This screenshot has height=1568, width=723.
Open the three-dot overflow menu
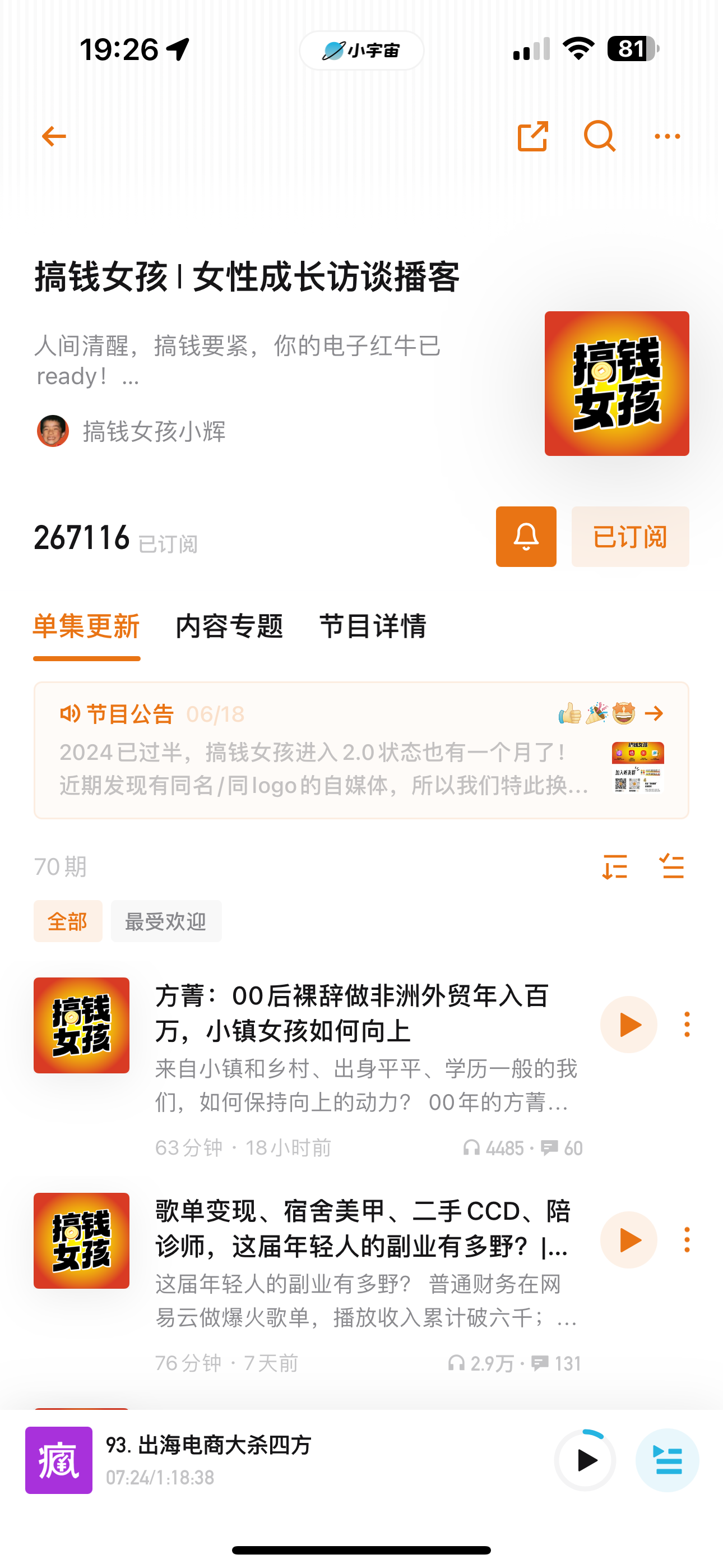point(667,136)
